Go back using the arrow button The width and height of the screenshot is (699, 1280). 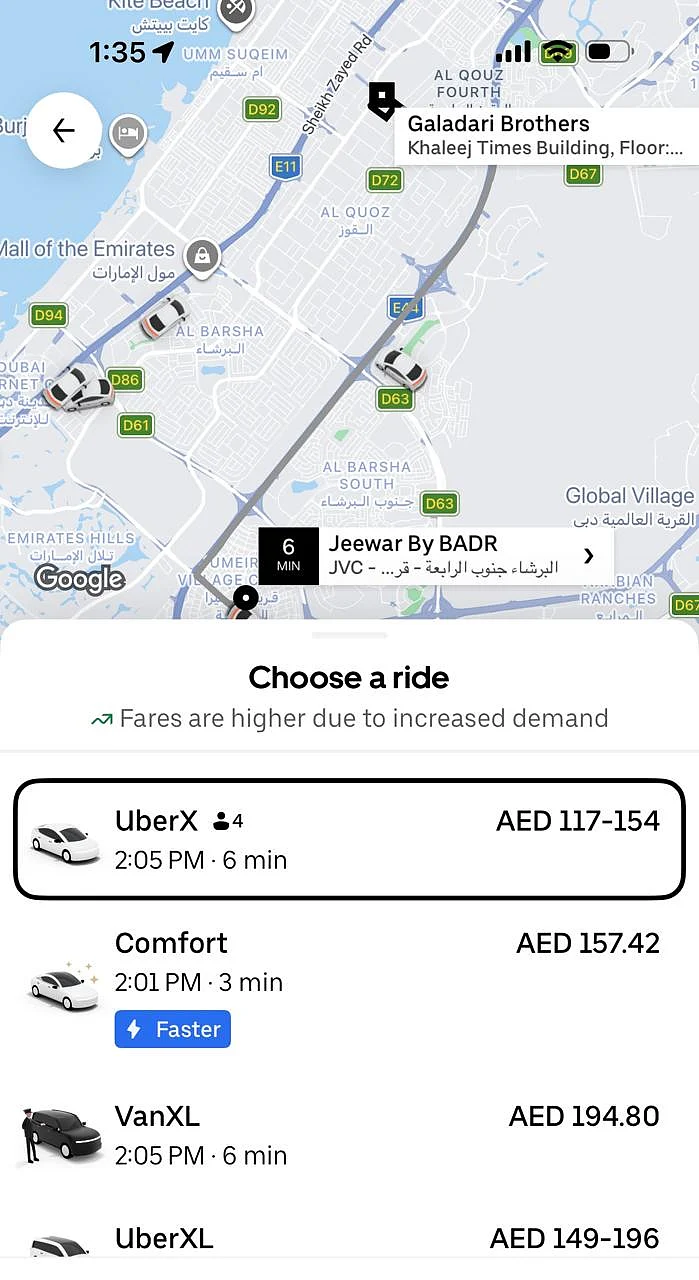pos(63,130)
